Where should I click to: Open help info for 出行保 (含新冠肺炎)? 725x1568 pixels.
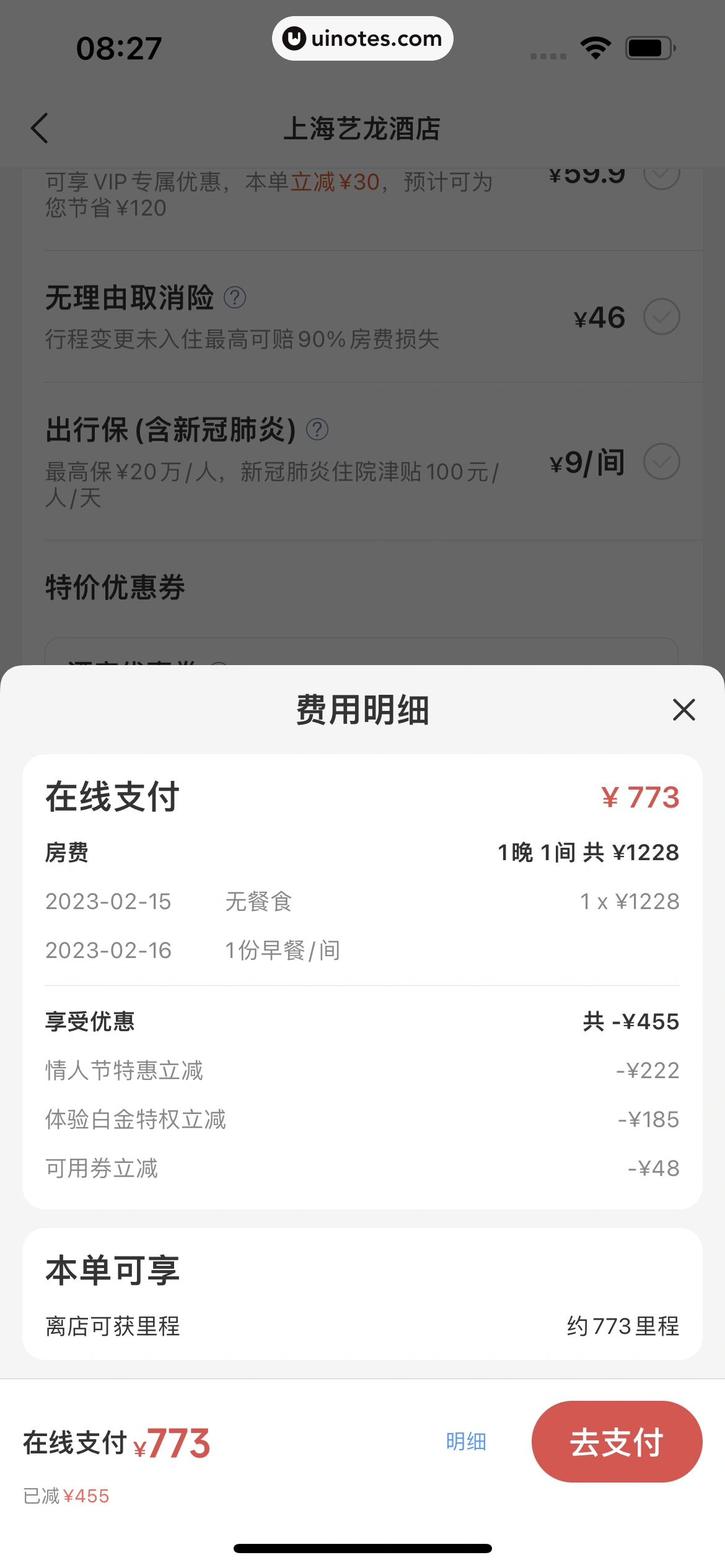317,429
